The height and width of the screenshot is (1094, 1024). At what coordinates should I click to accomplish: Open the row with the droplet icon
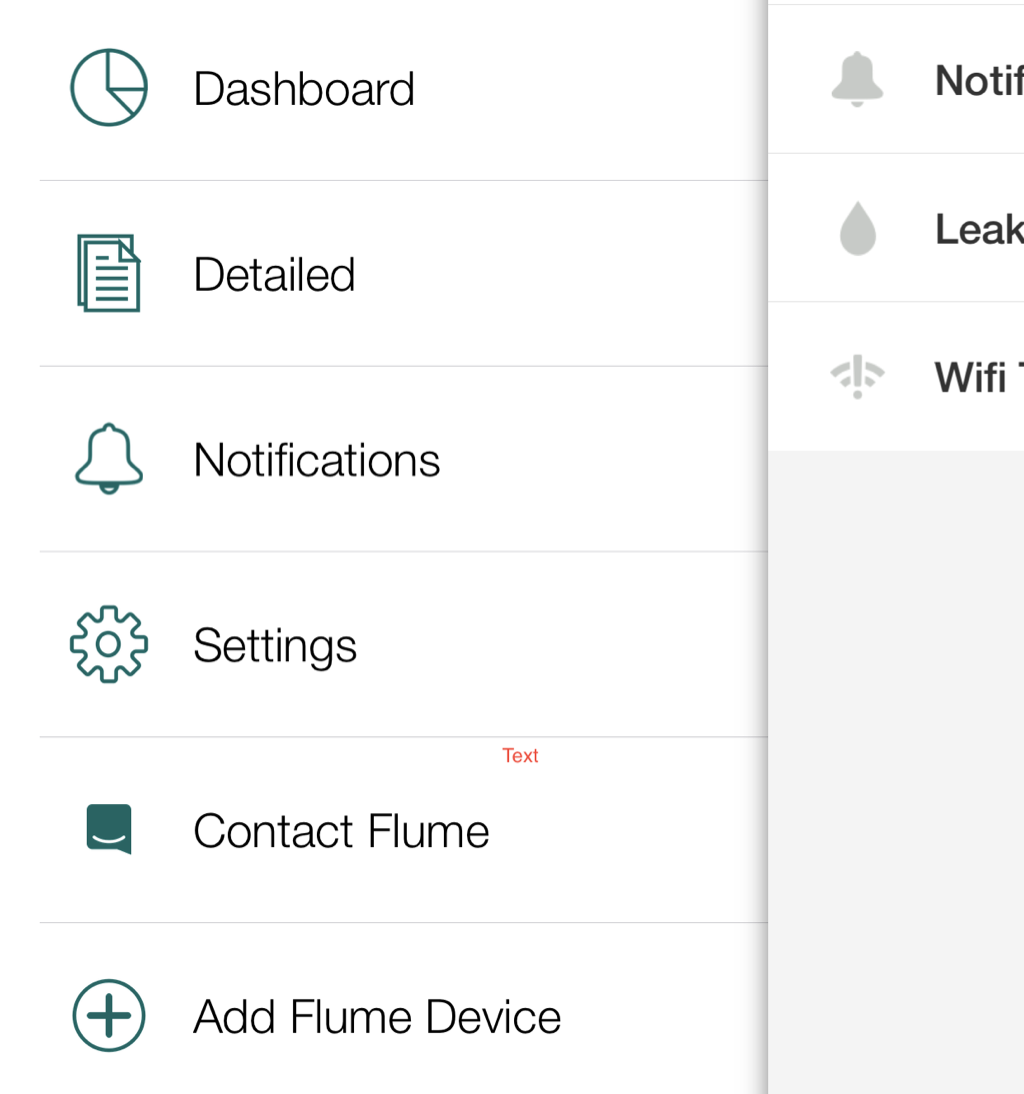coord(930,229)
